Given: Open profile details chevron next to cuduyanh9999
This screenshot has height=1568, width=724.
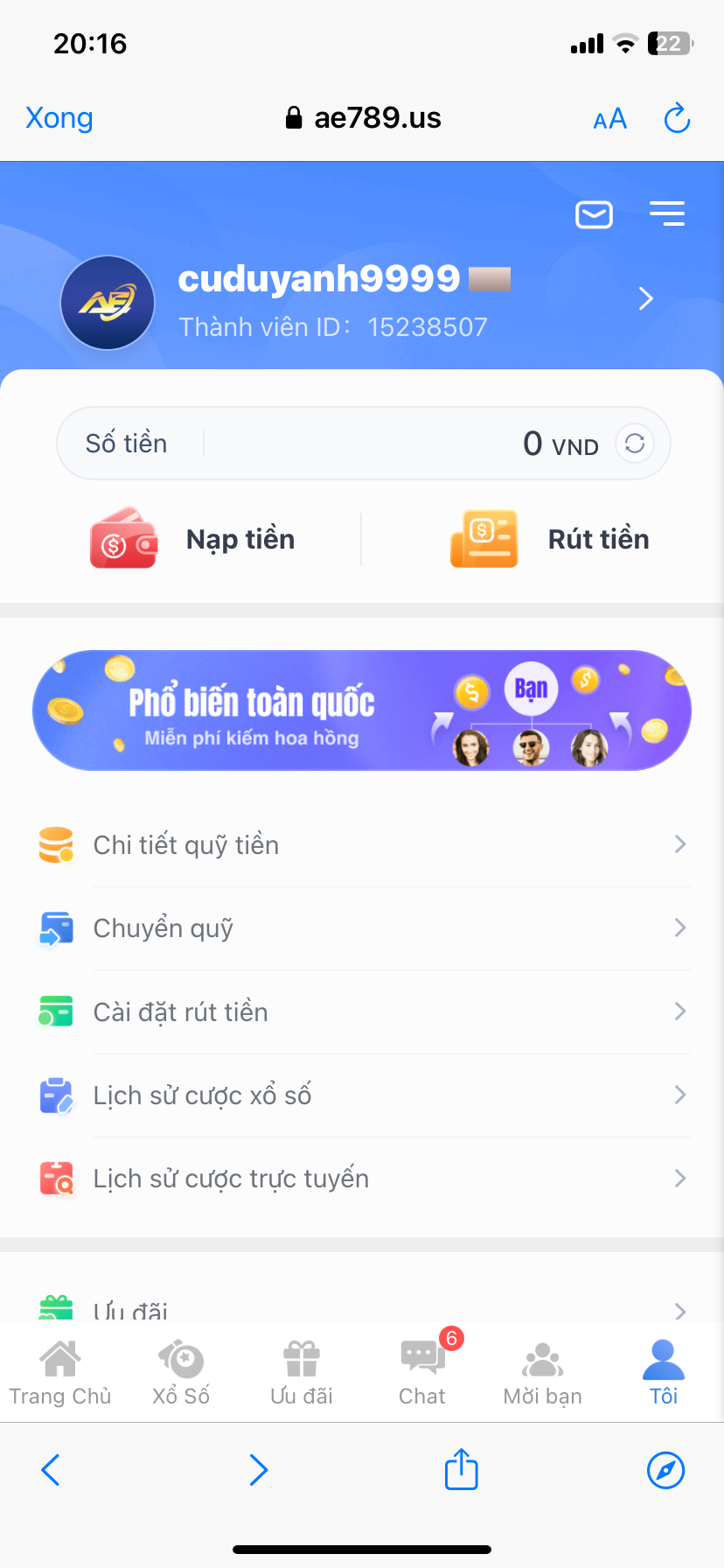Looking at the screenshot, I should pyautogui.click(x=646, y=298).
